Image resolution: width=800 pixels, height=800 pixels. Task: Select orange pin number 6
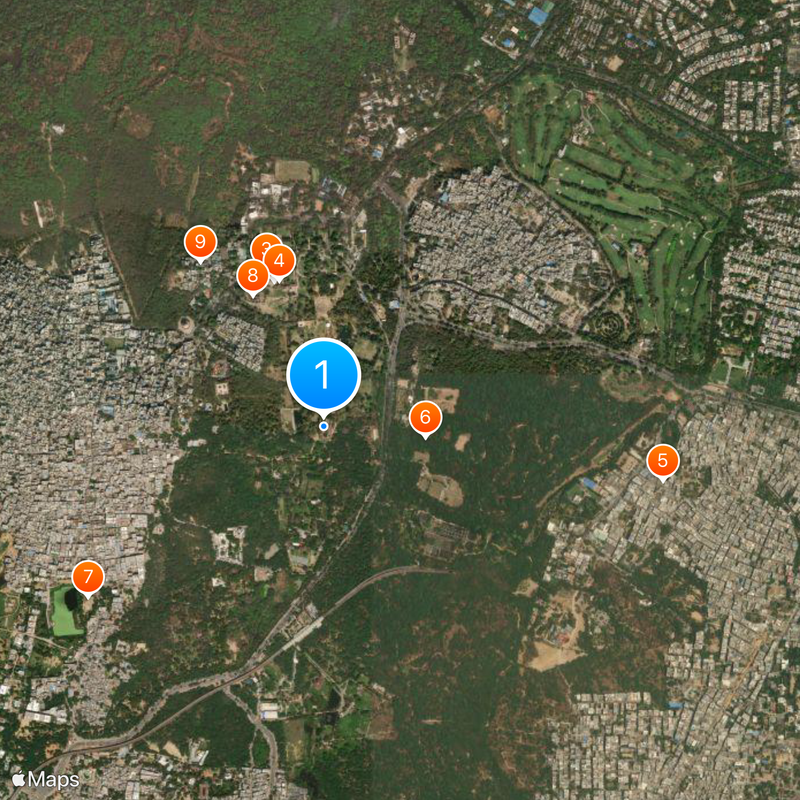tap(425, 417)
